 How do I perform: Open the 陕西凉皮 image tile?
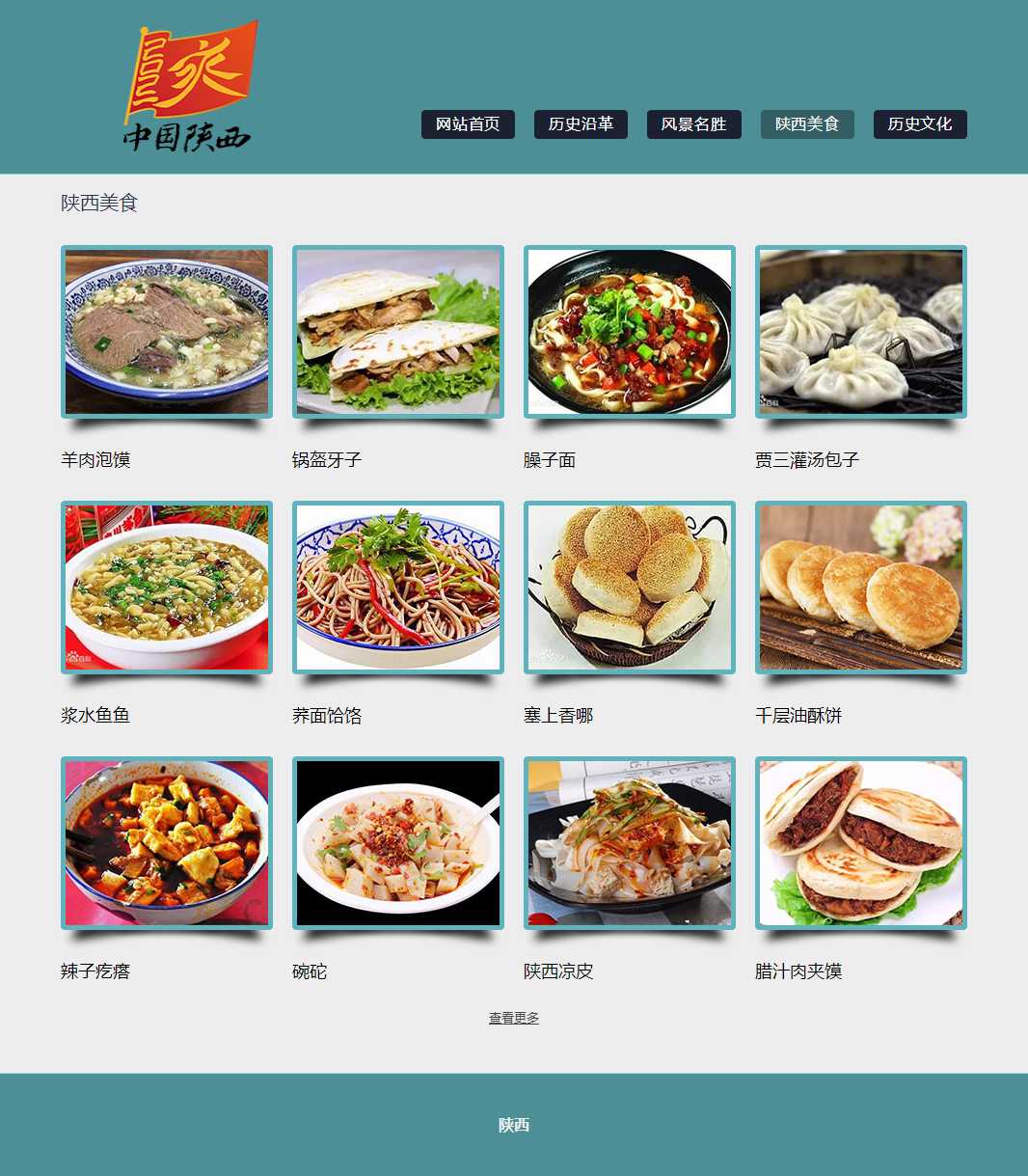click(630, 843)
